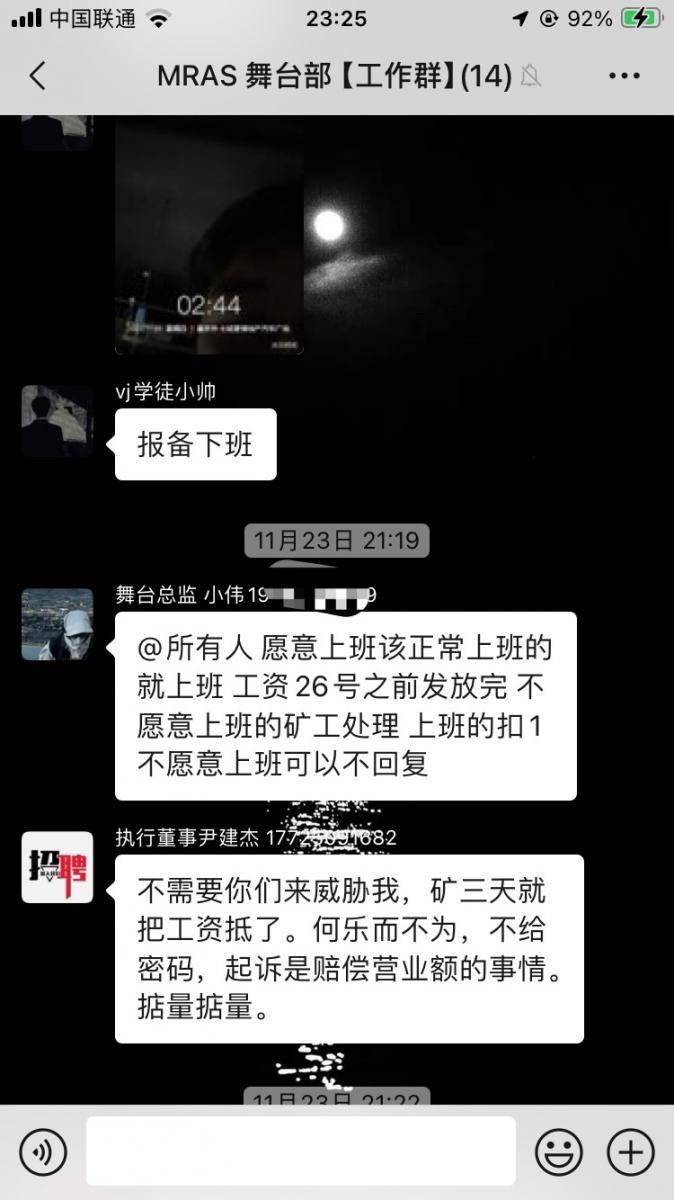
Task: Open the emoji sticker panel
Action: tap(558, 1152)
